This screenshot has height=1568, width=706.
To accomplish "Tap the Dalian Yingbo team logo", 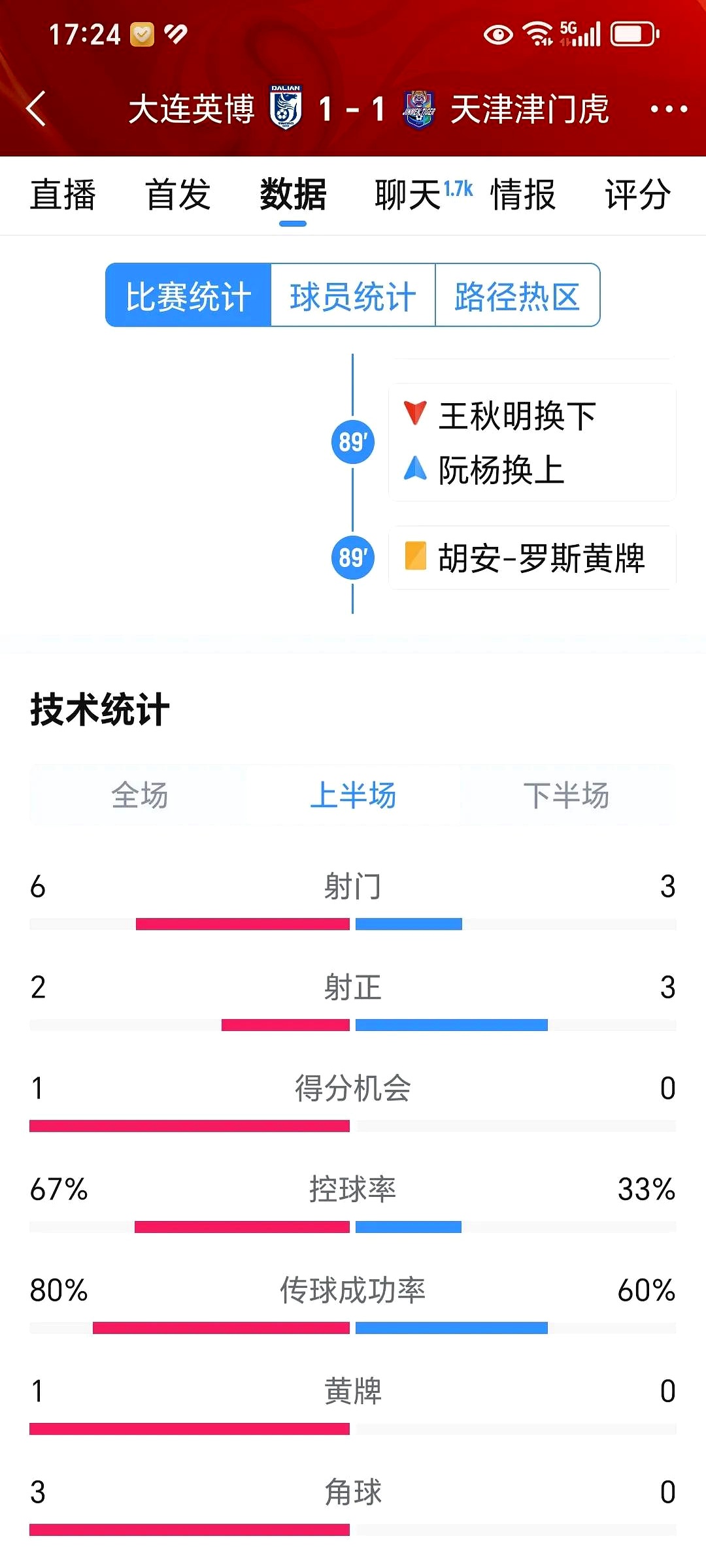I will (286, 108).
